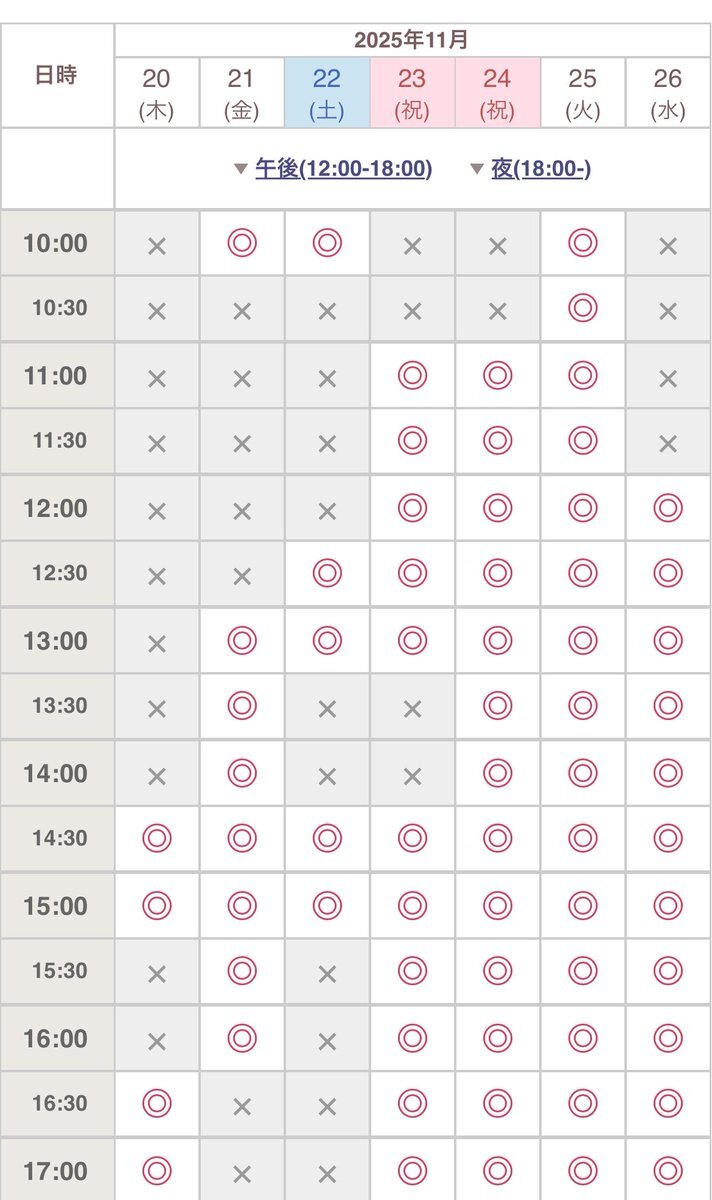Select the 10:00 slot on the 21st (金)
This screenshot has height=1200, width=712.
click(x=242, y=243)
